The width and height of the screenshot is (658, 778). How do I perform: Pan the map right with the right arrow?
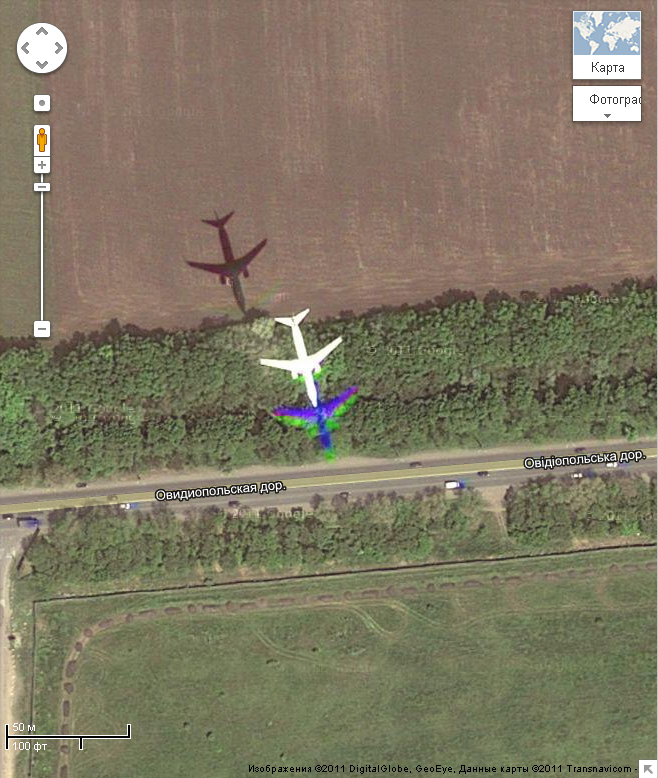coord(58,47)
